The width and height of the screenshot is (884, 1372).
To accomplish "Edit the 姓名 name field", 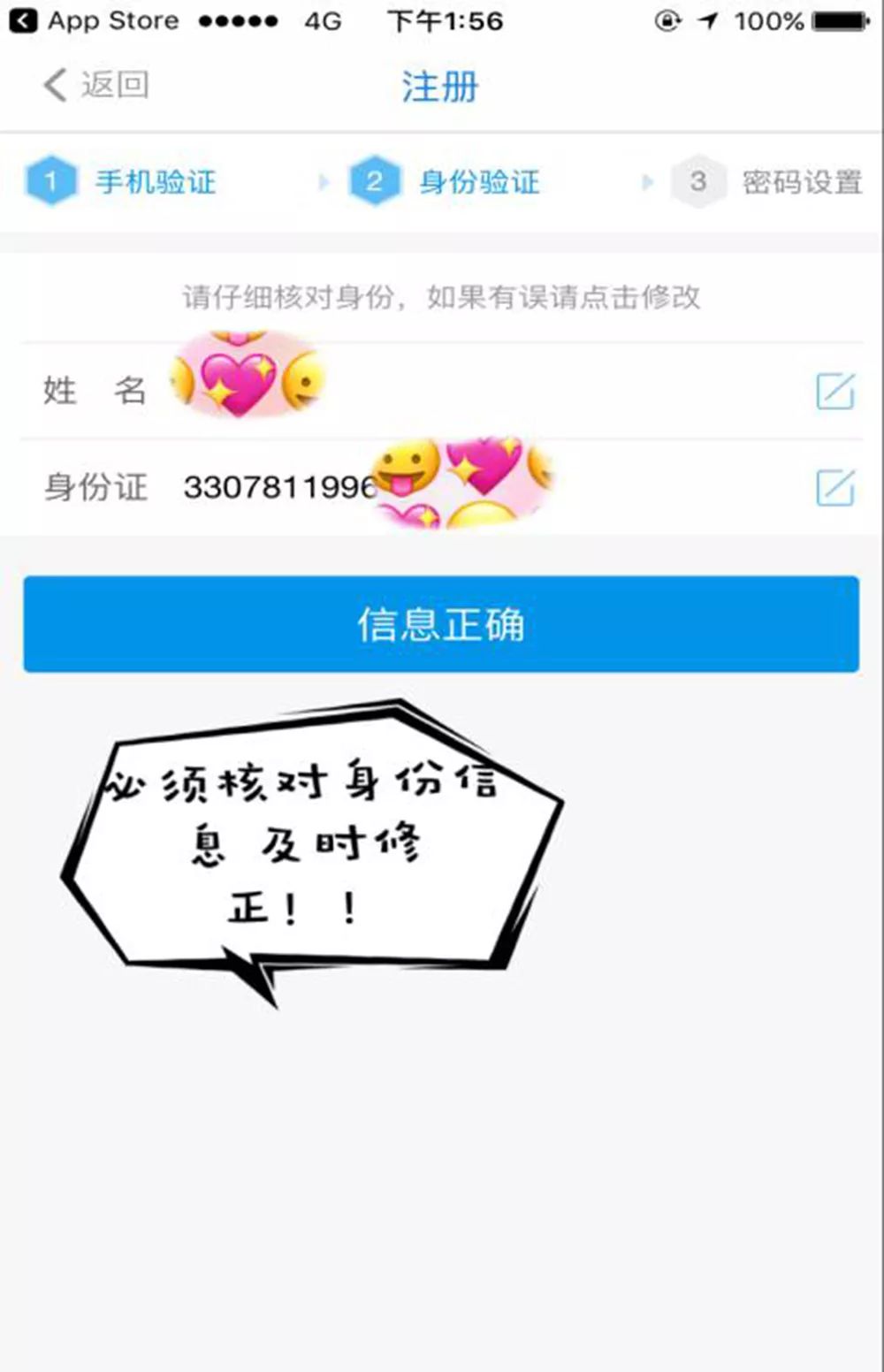I will [x=834, y=392].
